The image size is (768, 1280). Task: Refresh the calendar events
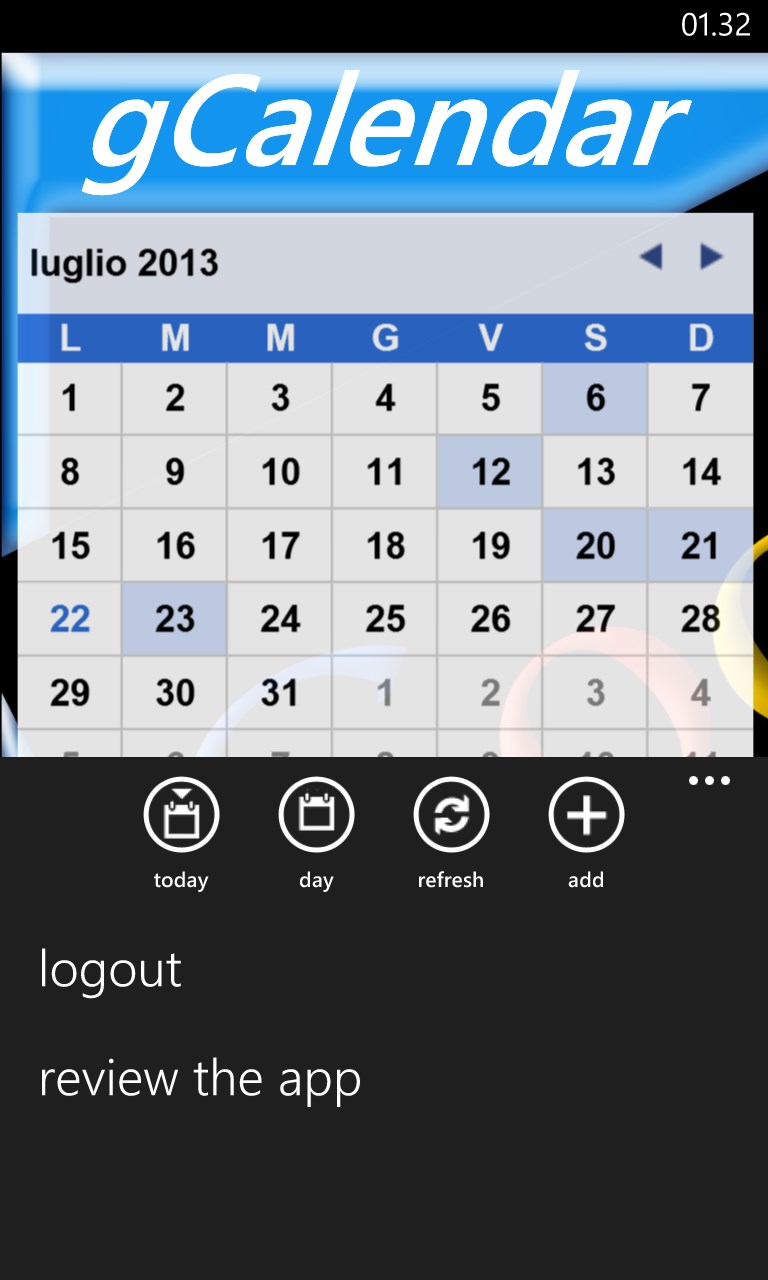451,814
